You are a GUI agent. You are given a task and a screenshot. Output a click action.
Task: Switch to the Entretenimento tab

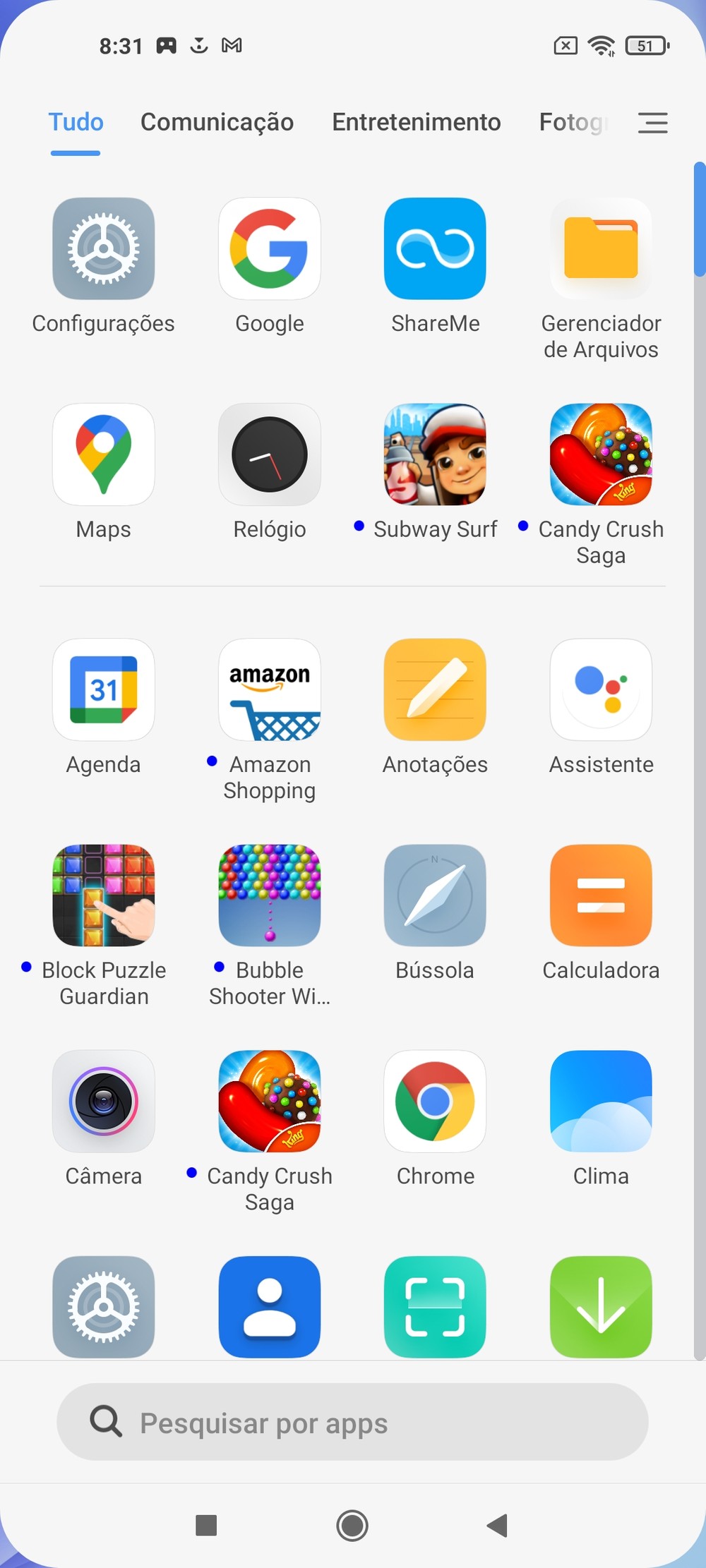416,122
